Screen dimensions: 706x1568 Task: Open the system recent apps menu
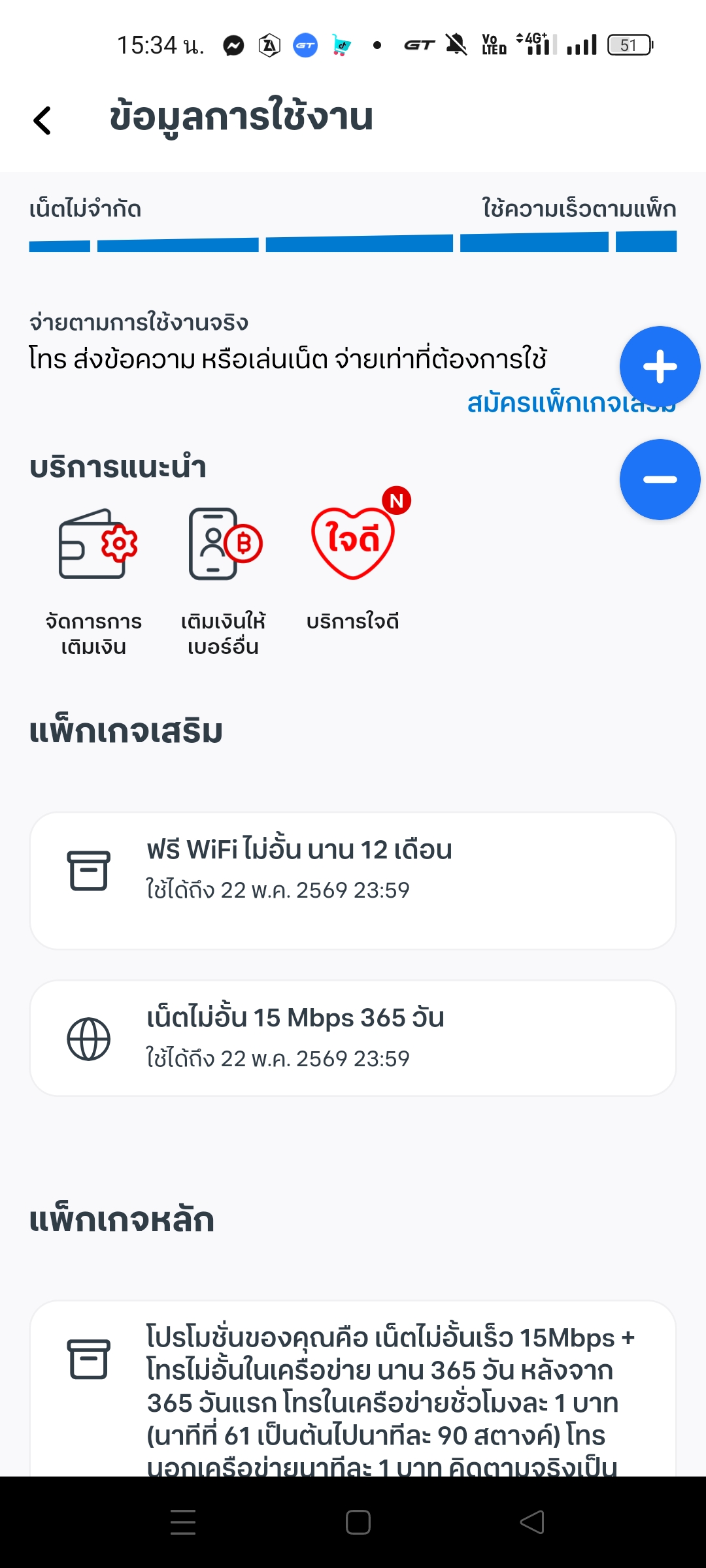point(183,1522)
